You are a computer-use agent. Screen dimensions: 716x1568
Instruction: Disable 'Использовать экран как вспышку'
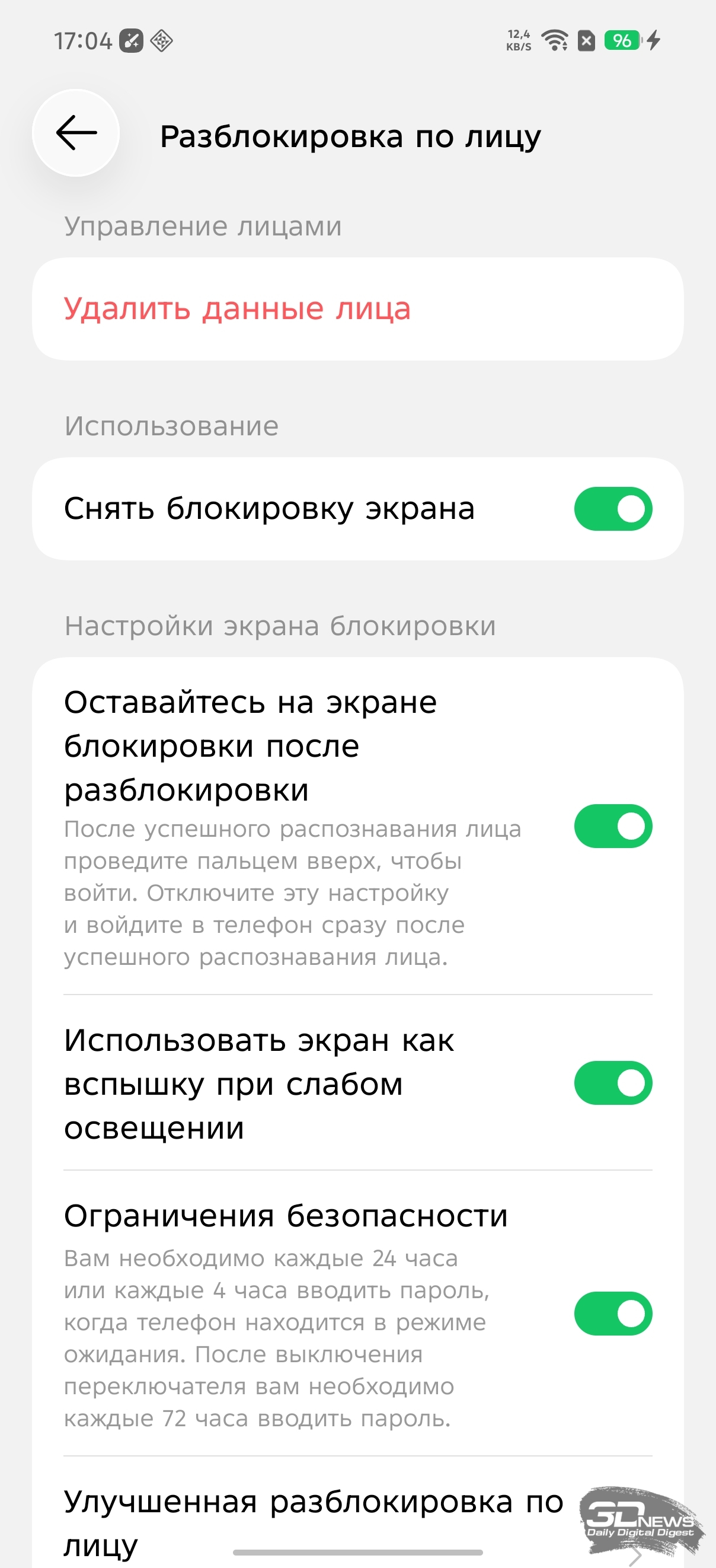point(613,1083)
